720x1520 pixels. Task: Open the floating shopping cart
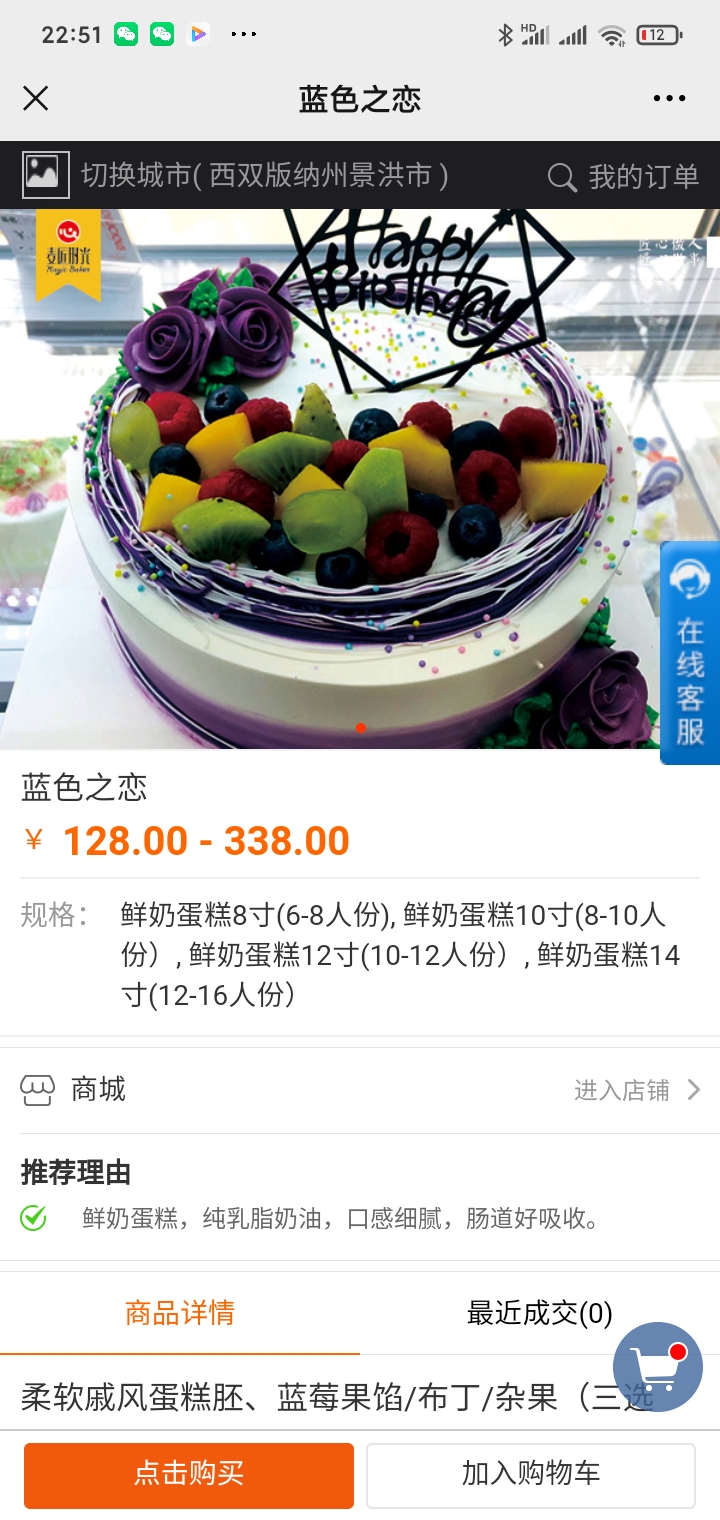coord(658,1367)
